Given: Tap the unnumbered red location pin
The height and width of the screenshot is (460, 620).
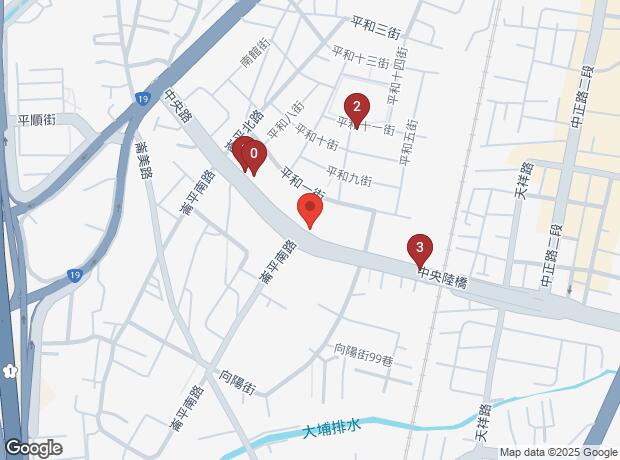Looking at the screenshot, I should 310,210.
